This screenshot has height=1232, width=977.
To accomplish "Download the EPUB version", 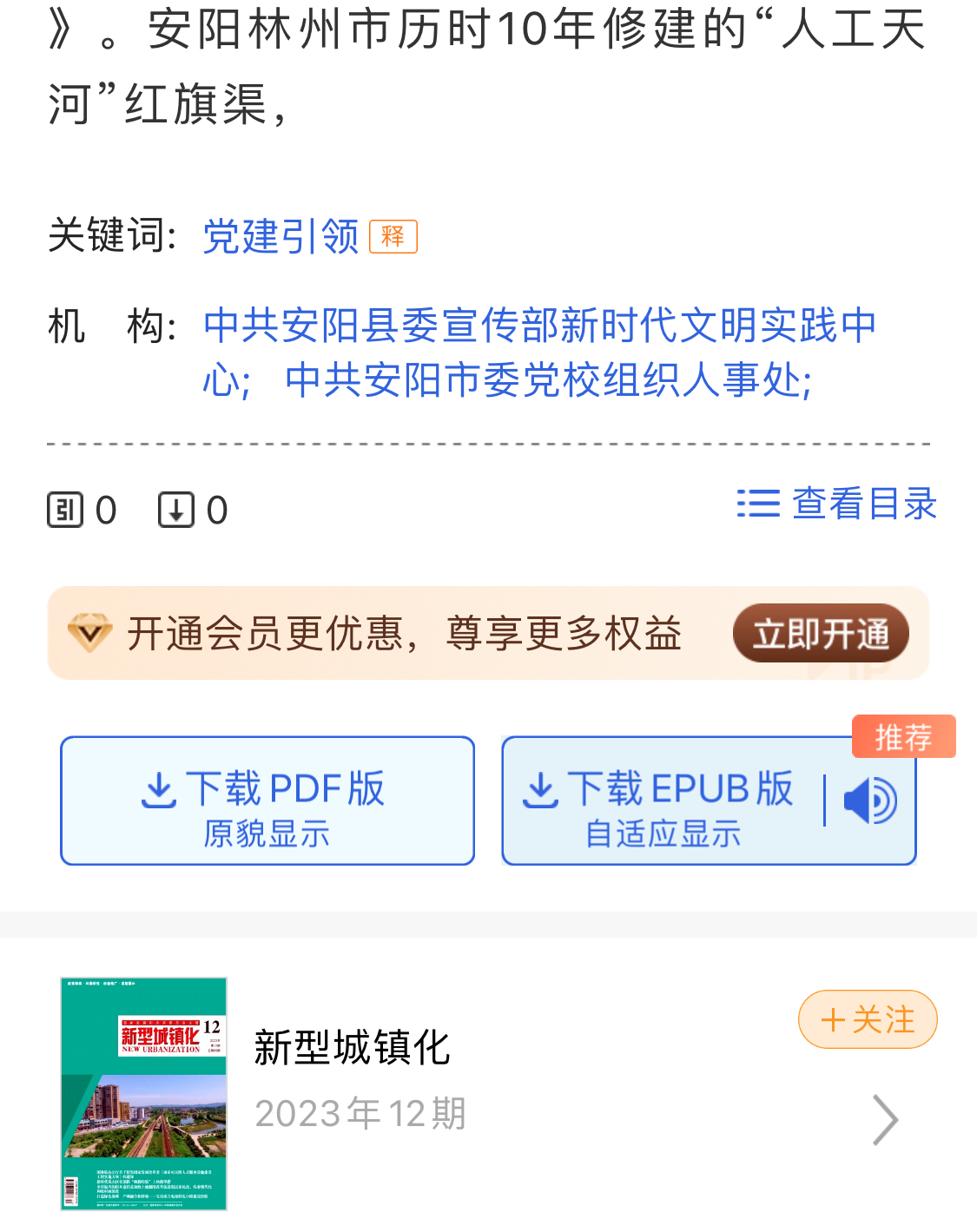I will pyautogui.click(x=662, y=800).
